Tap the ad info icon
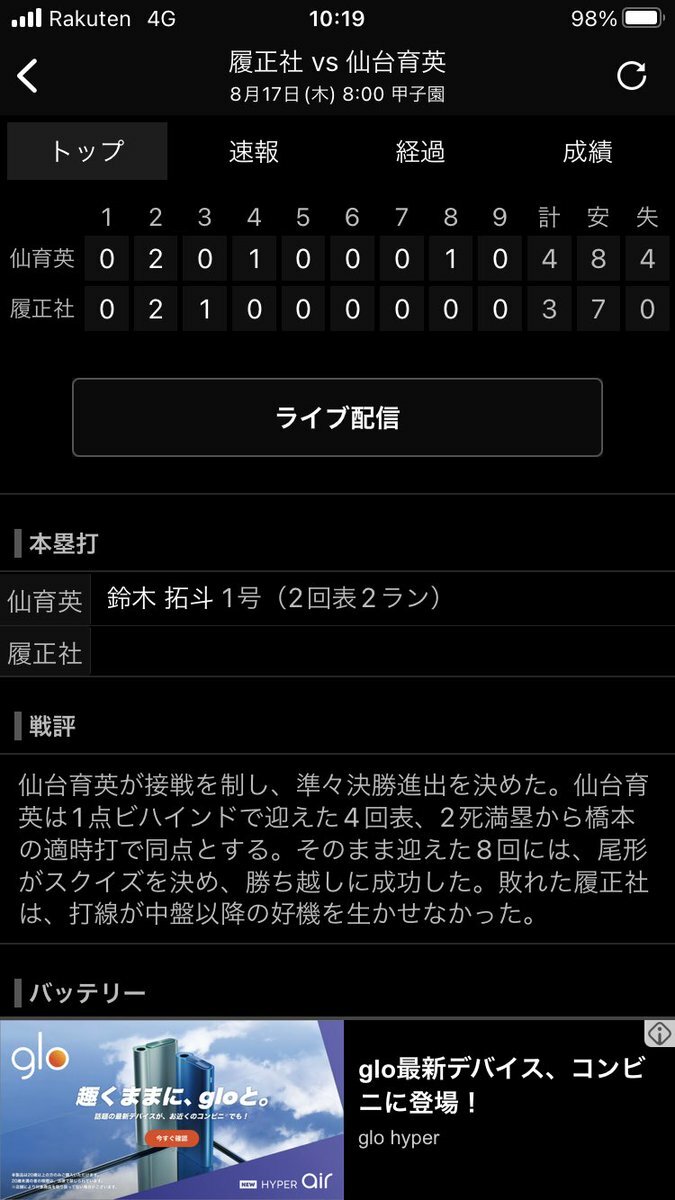Screen dimensions: 675x1200 pyautogui.click(x=657, y=1033)
